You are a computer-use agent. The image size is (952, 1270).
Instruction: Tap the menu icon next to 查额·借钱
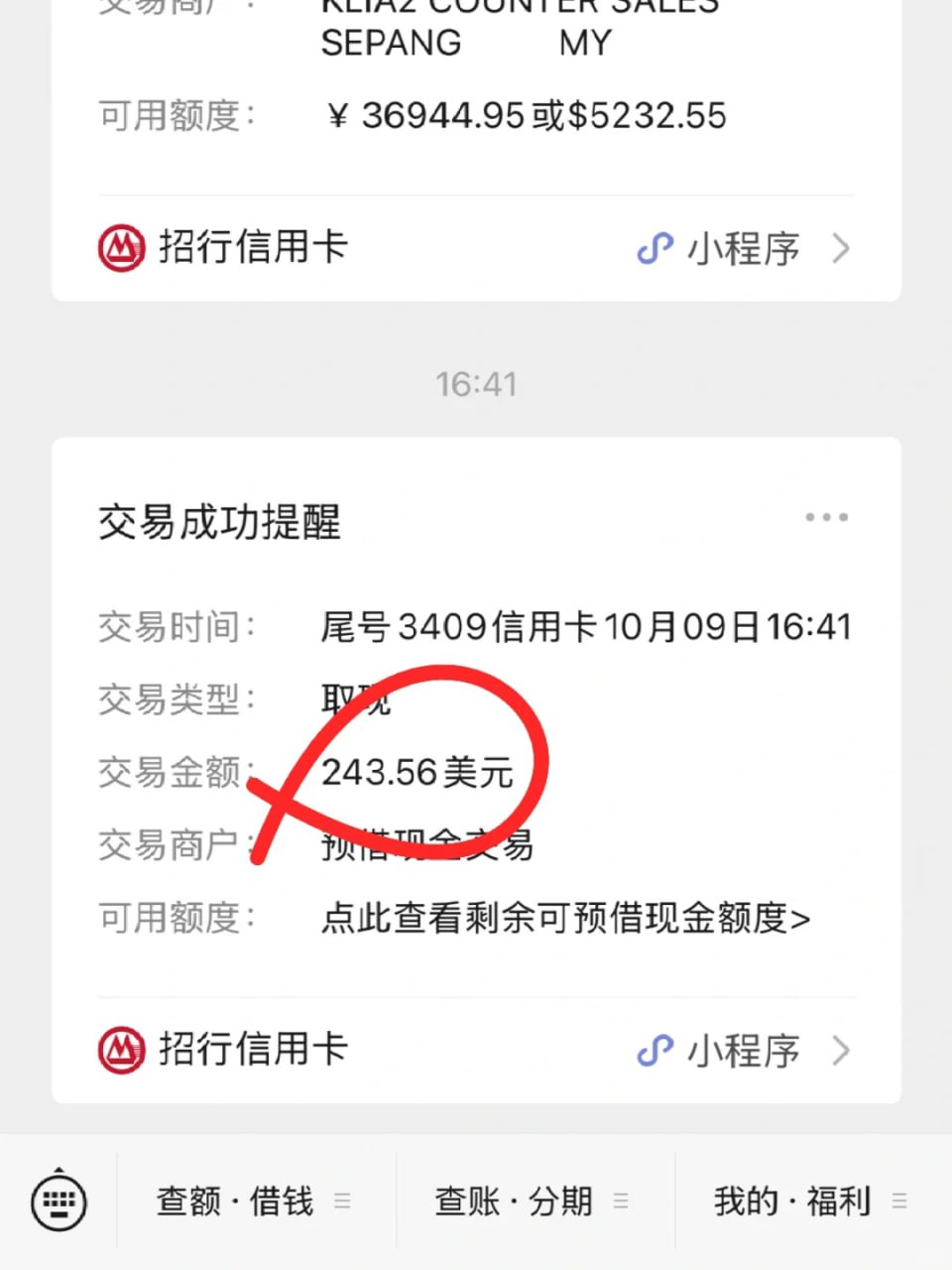pos(342,1200)
